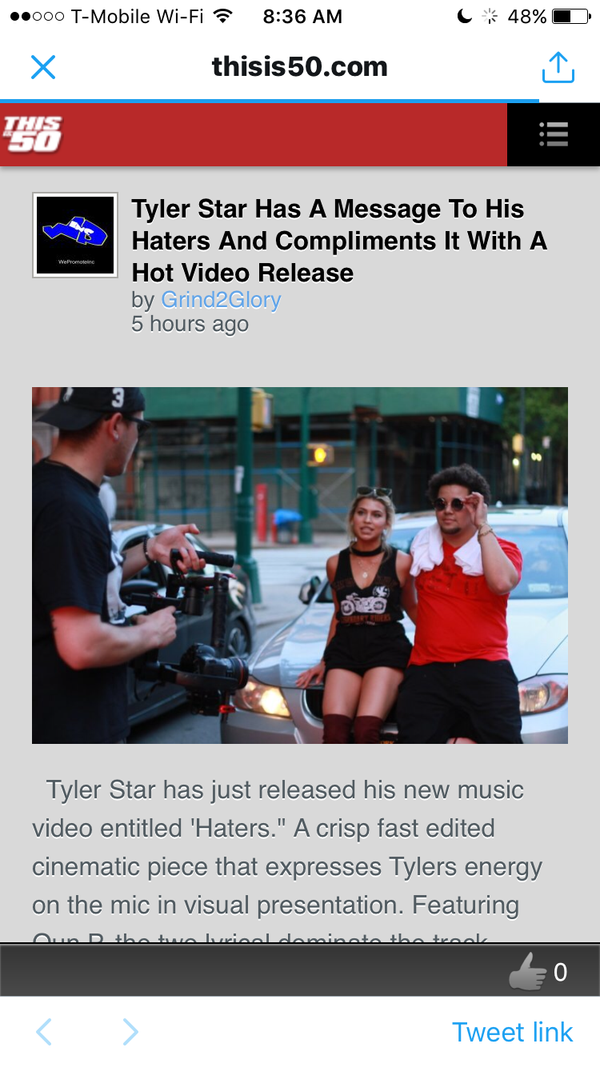The width and height of the screenshot is (600, 1067).
Task: Like the article with thumbs up
Action: [x=527, y=971]
